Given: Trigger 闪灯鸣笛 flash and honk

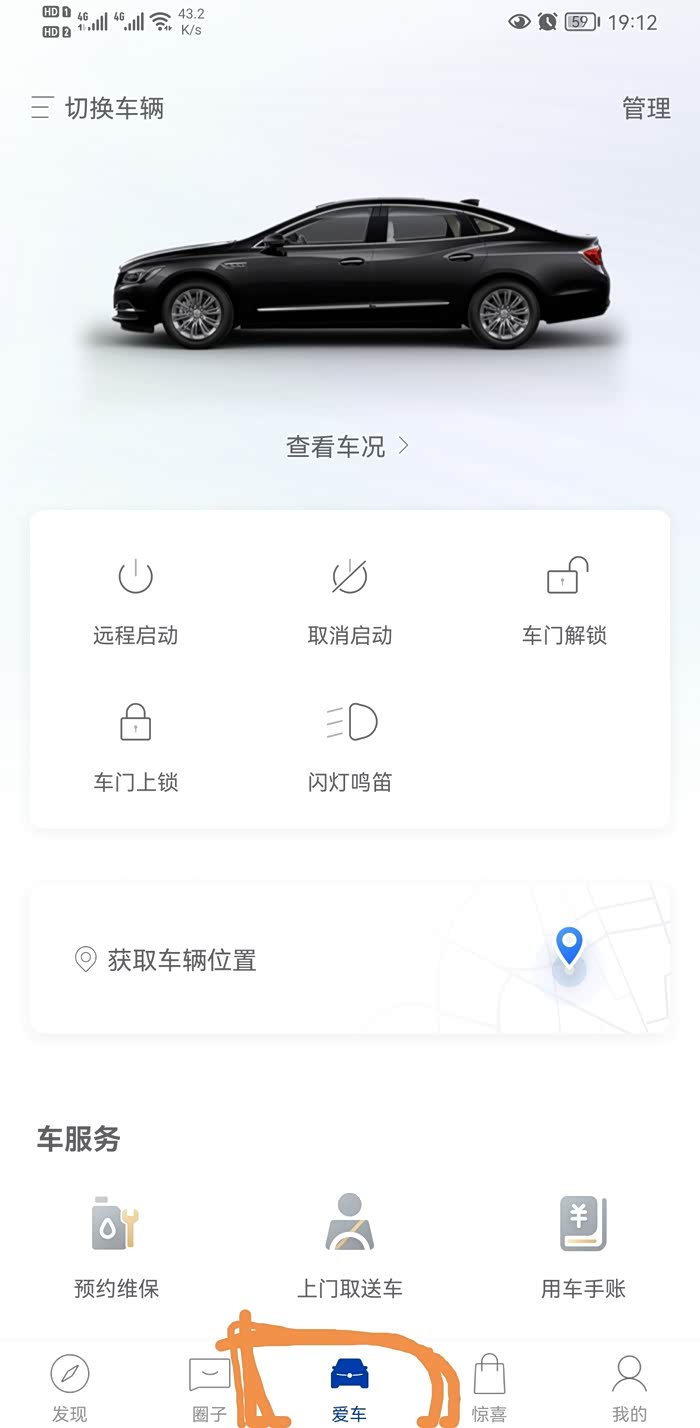Looking at the screenshot, I should tap(349, 746).
